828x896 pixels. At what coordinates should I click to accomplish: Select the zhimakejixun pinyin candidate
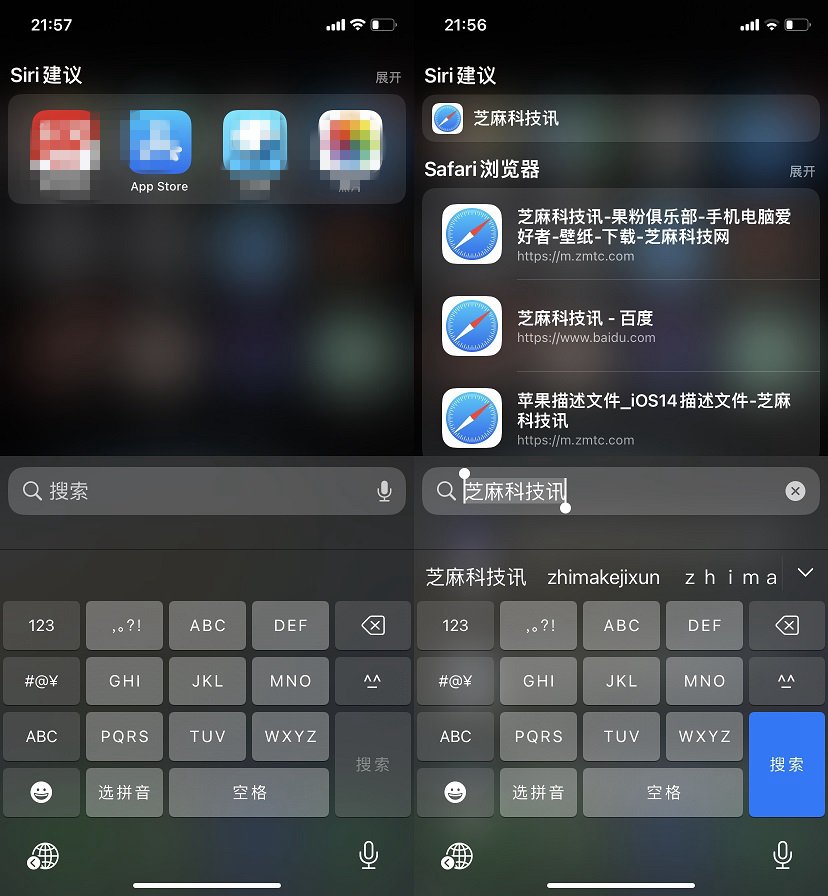point(603,577)
